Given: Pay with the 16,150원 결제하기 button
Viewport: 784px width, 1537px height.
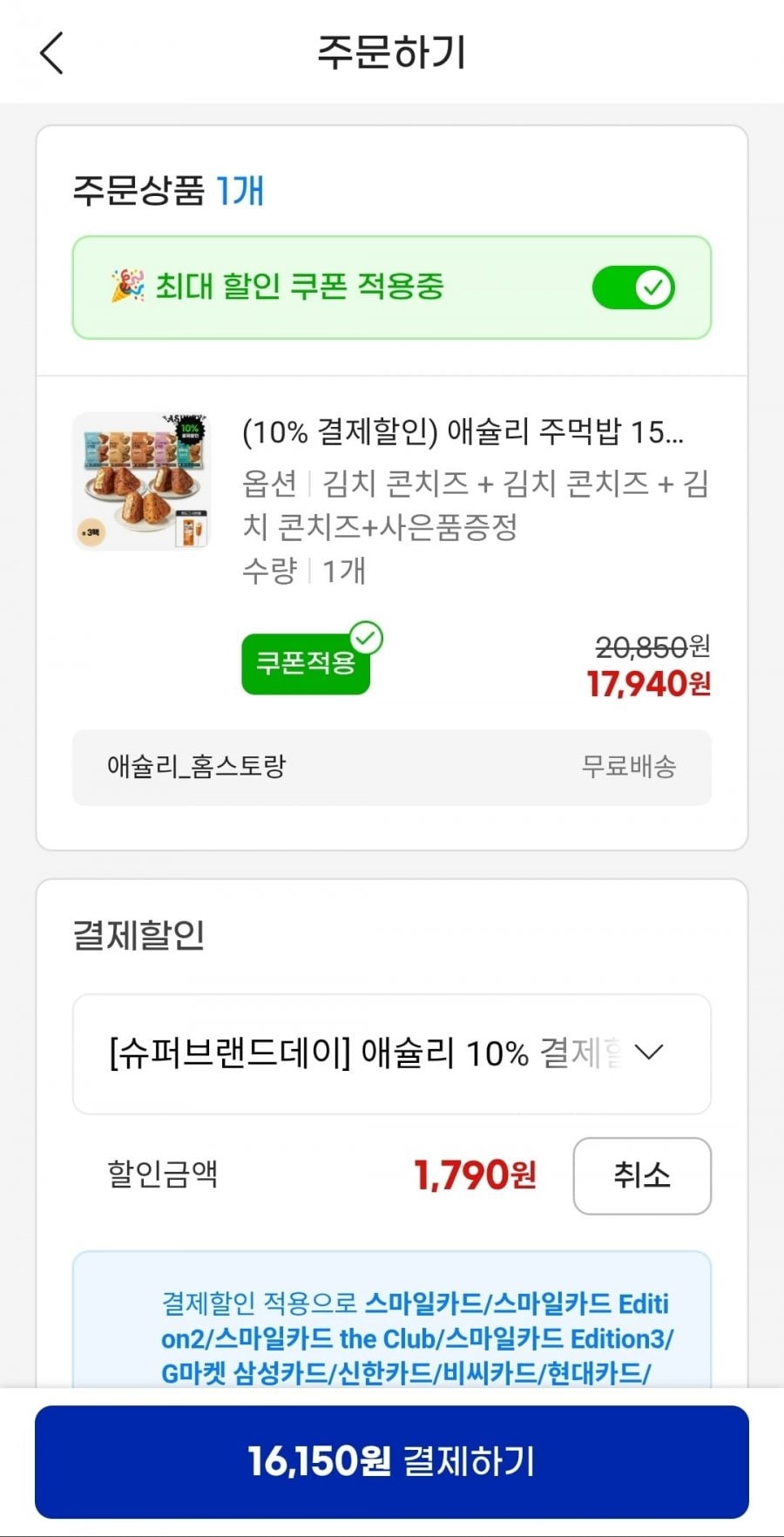Looking at the screenshot, I should click(391, 1461).
